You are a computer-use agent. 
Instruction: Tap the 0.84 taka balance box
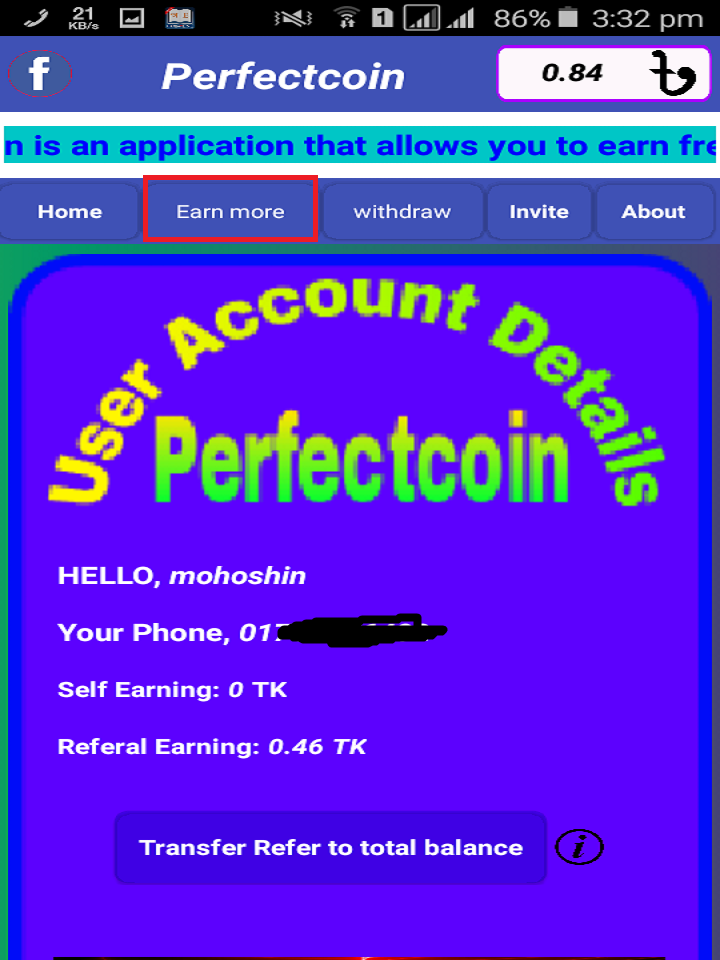click(x=607, y=74)
